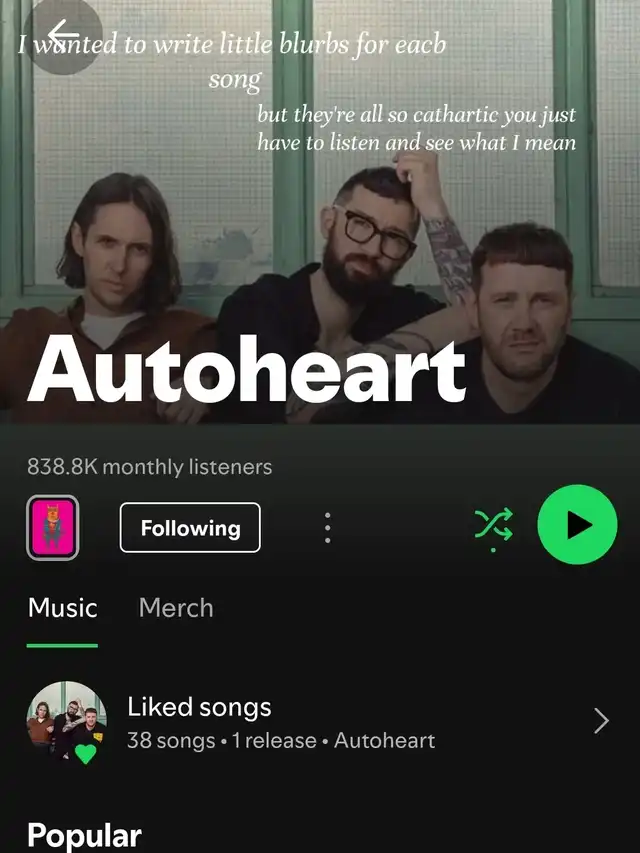Open the pink album thumbnail

tap(52, 527)
